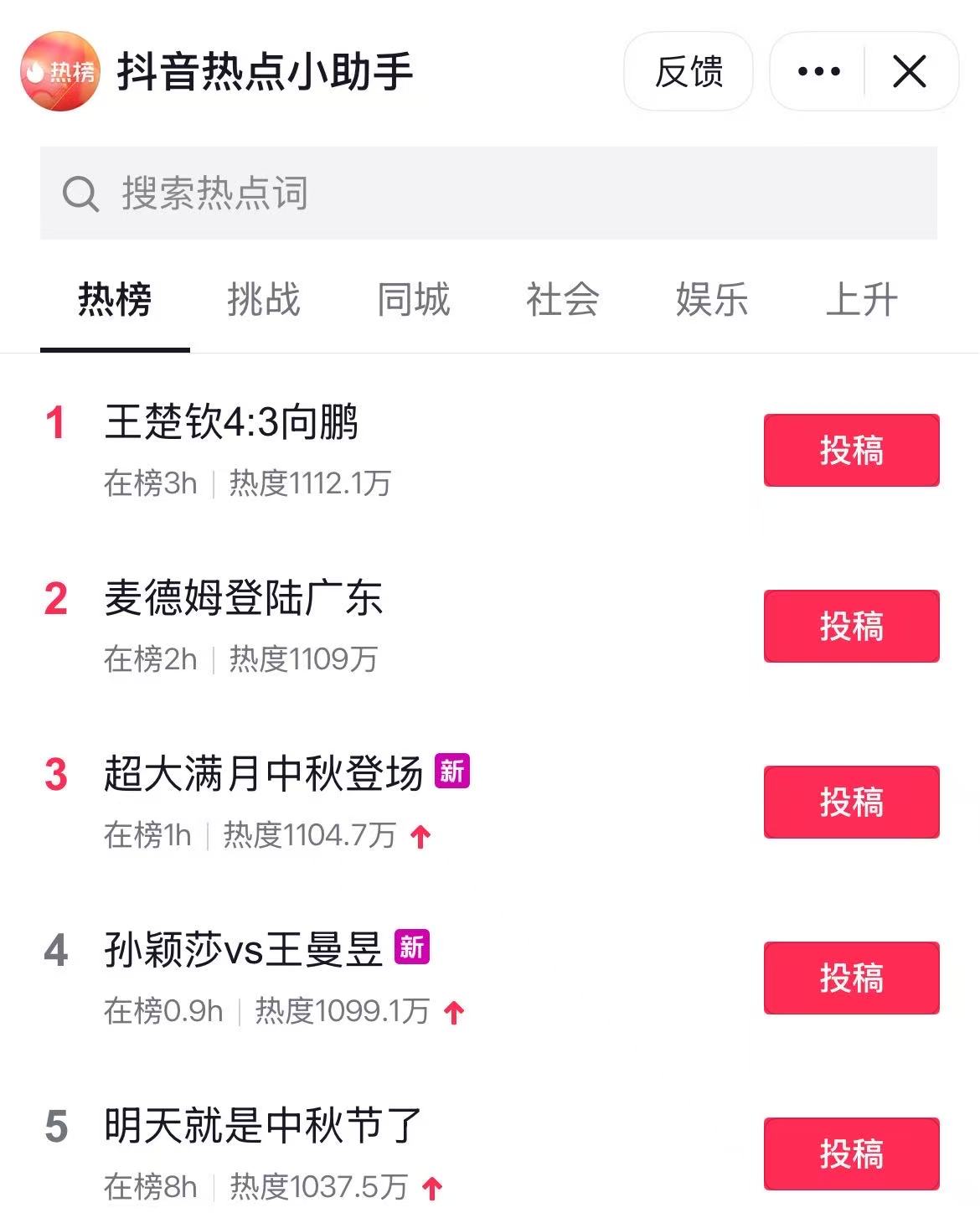Switch to the 挑战 tab

[x=264, y=300]
